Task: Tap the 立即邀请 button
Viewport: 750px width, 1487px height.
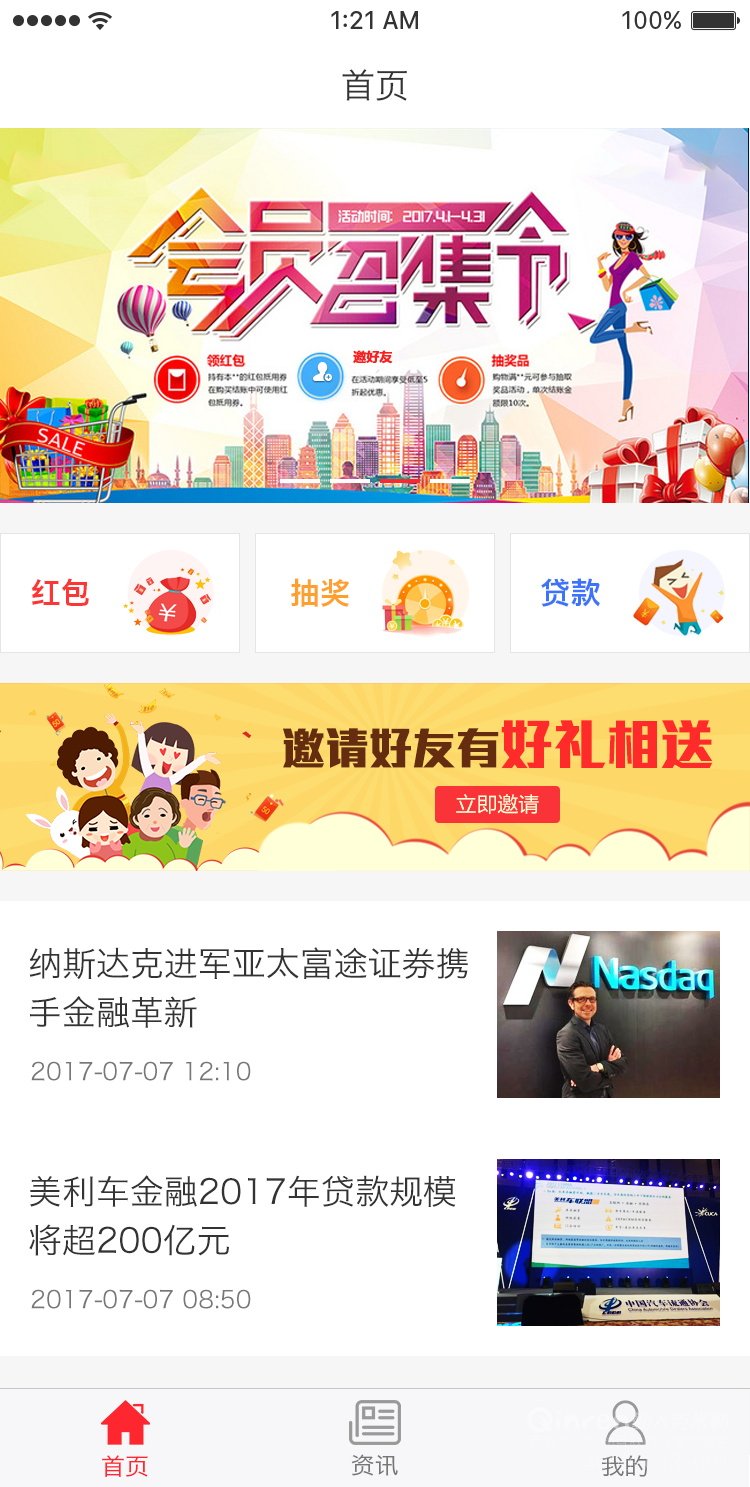Action: click(x=497, y=804)
